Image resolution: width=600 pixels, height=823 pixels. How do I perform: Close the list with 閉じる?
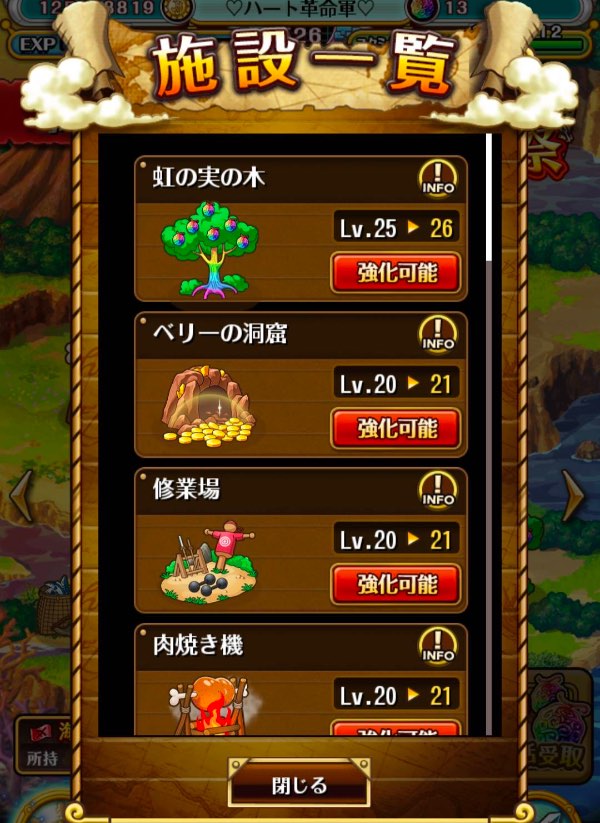(299, 784)
